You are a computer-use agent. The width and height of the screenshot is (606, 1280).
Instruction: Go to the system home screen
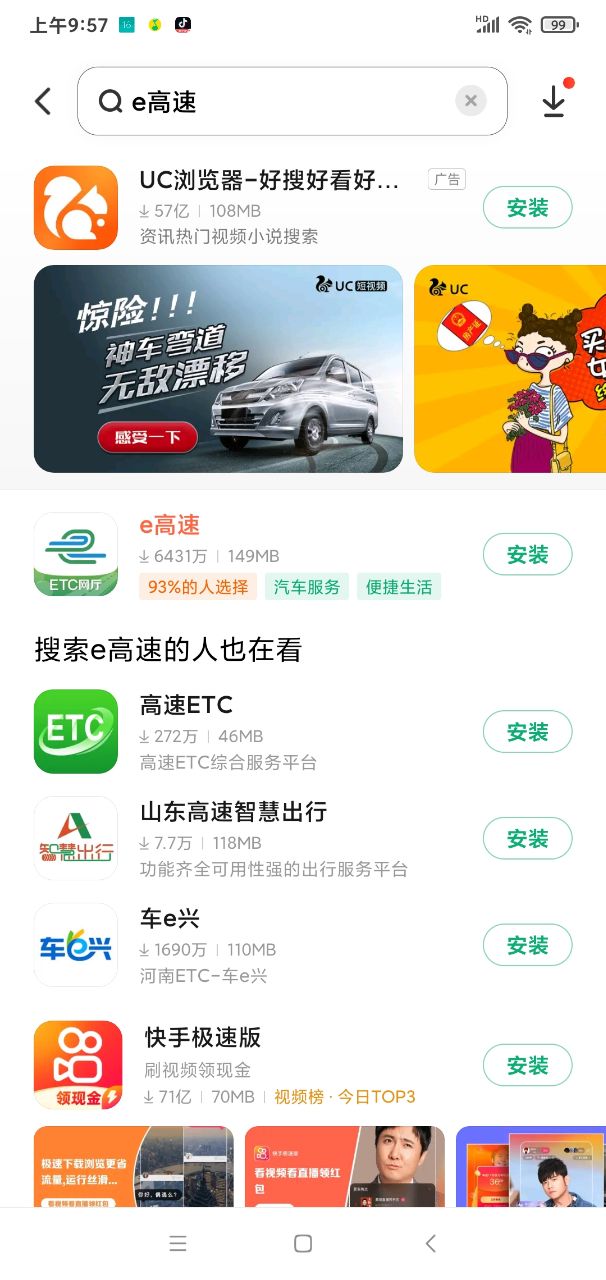click(303, 1243)
